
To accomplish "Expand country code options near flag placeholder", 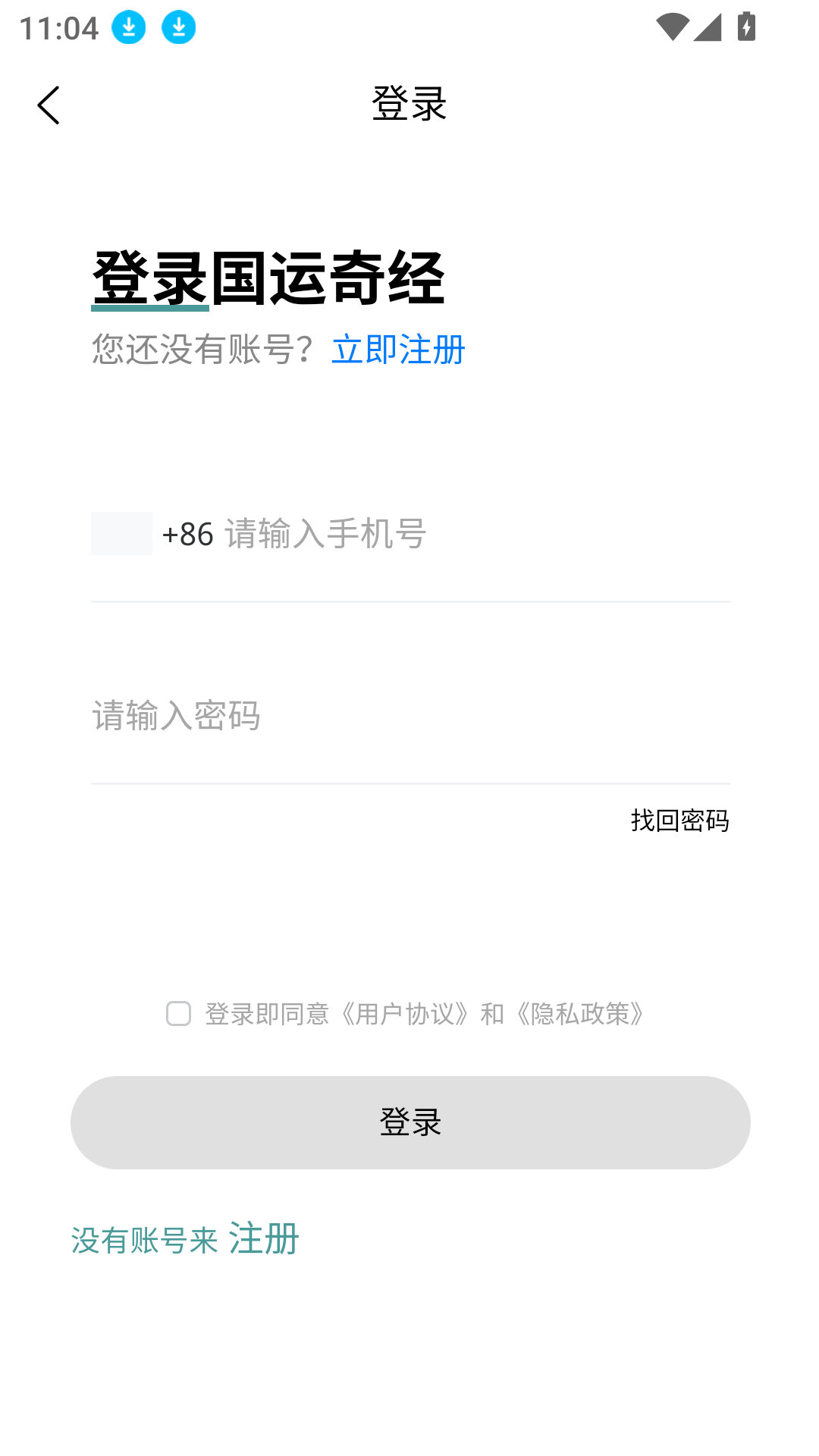I will (x=121, y=534).
